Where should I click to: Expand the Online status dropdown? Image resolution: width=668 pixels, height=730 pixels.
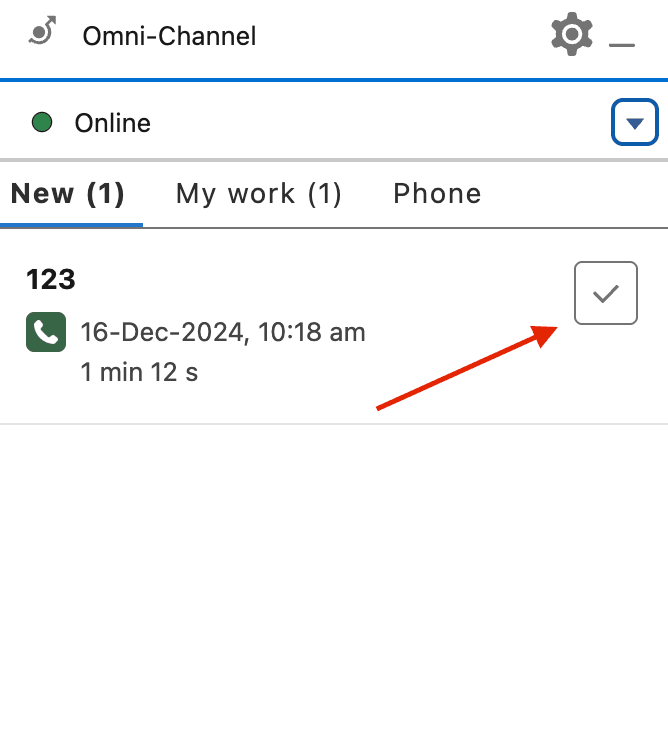(634, 123)
